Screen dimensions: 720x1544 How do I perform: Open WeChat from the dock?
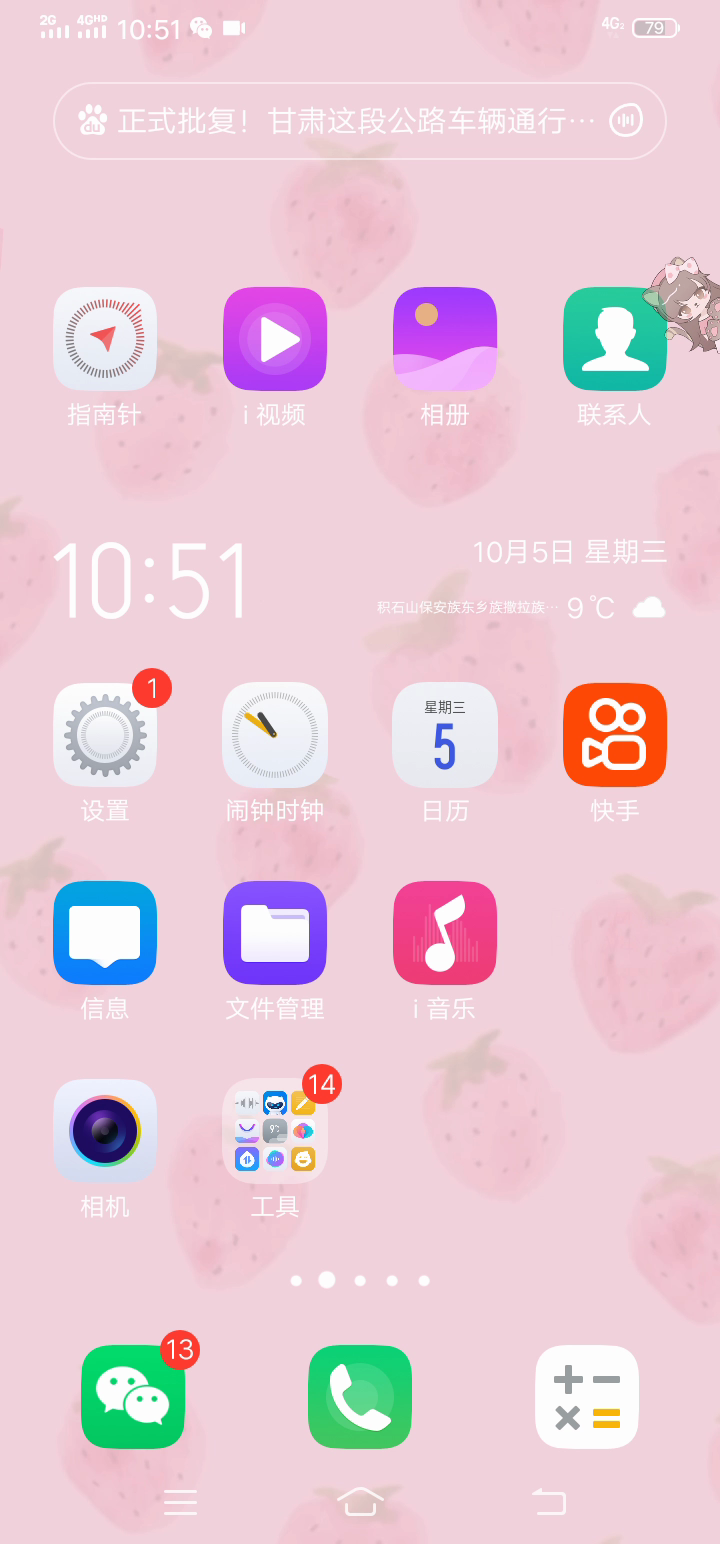coord(133,1396)
